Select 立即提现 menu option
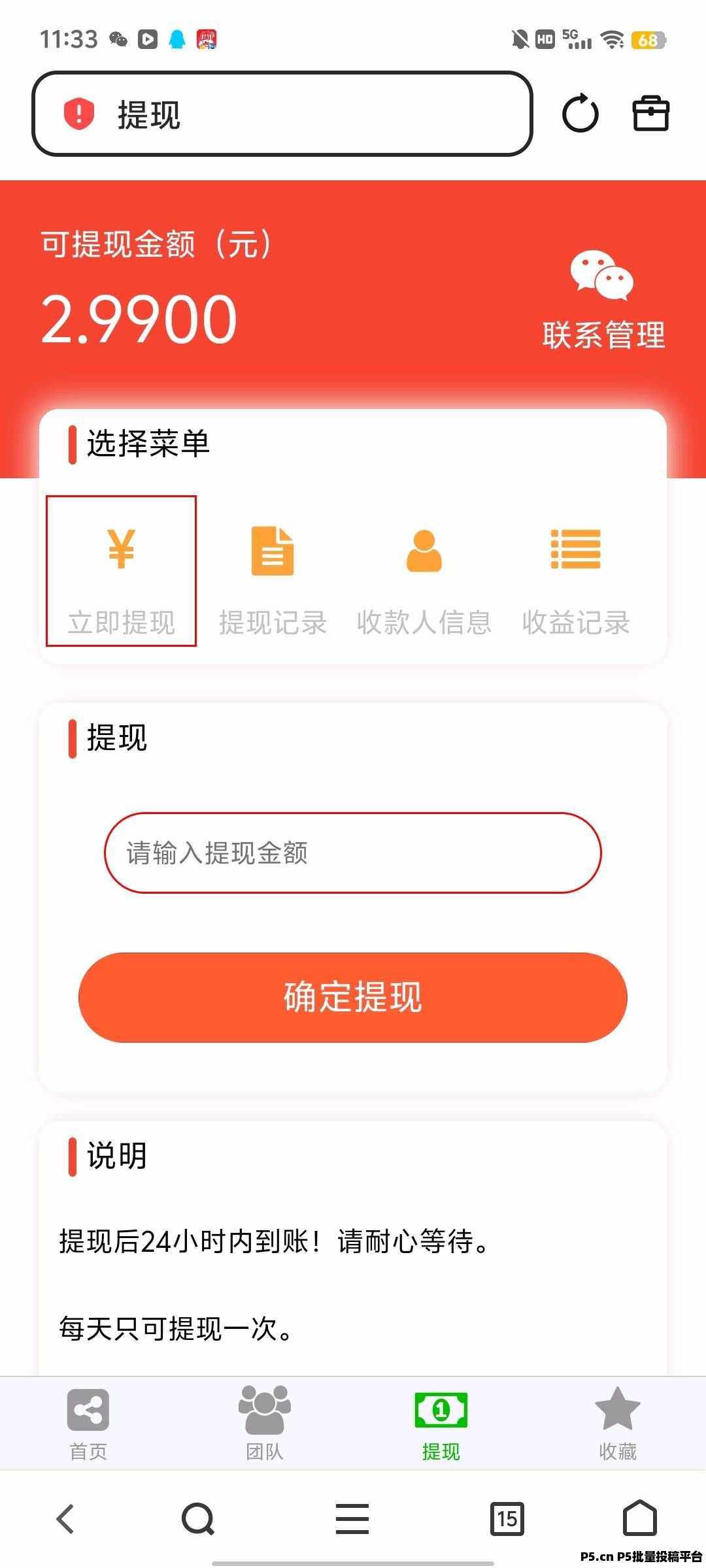Viewport: 706px width, 1568px height. [x=121, y=572]
